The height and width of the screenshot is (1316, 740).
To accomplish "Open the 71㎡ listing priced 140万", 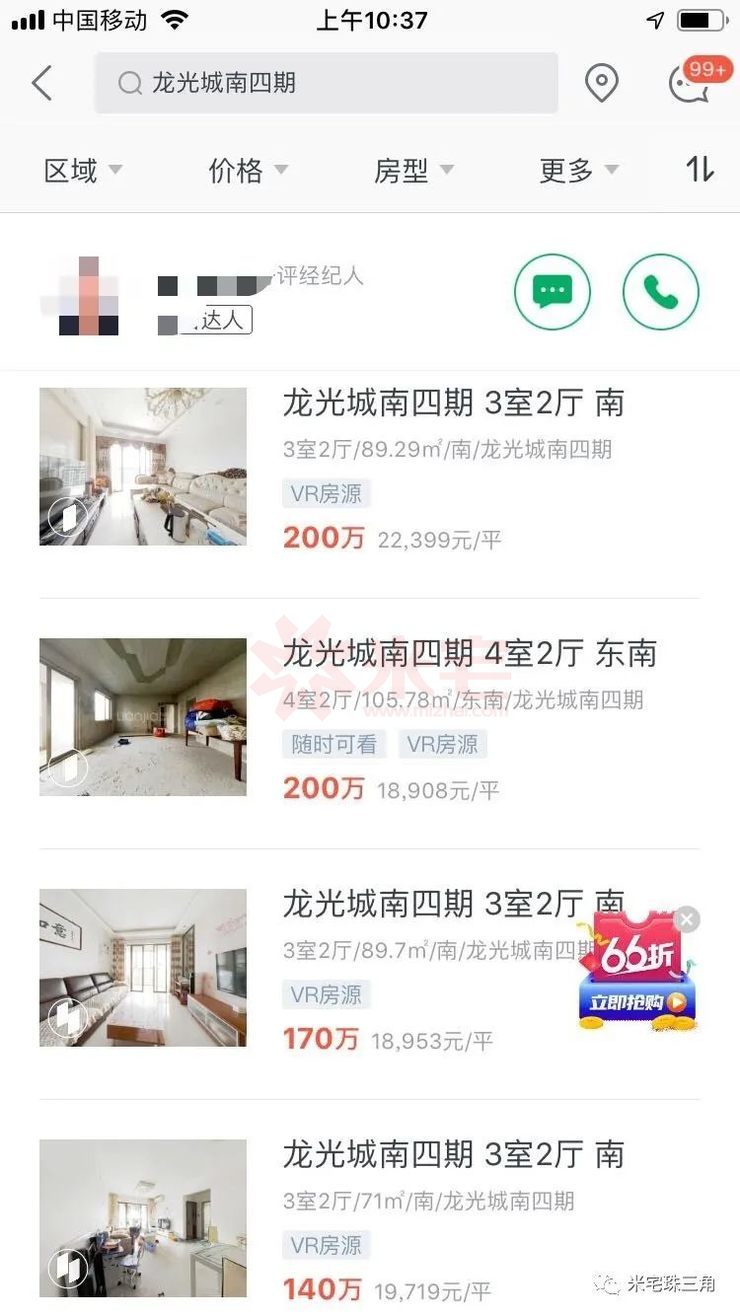I will pos(450,1218).
